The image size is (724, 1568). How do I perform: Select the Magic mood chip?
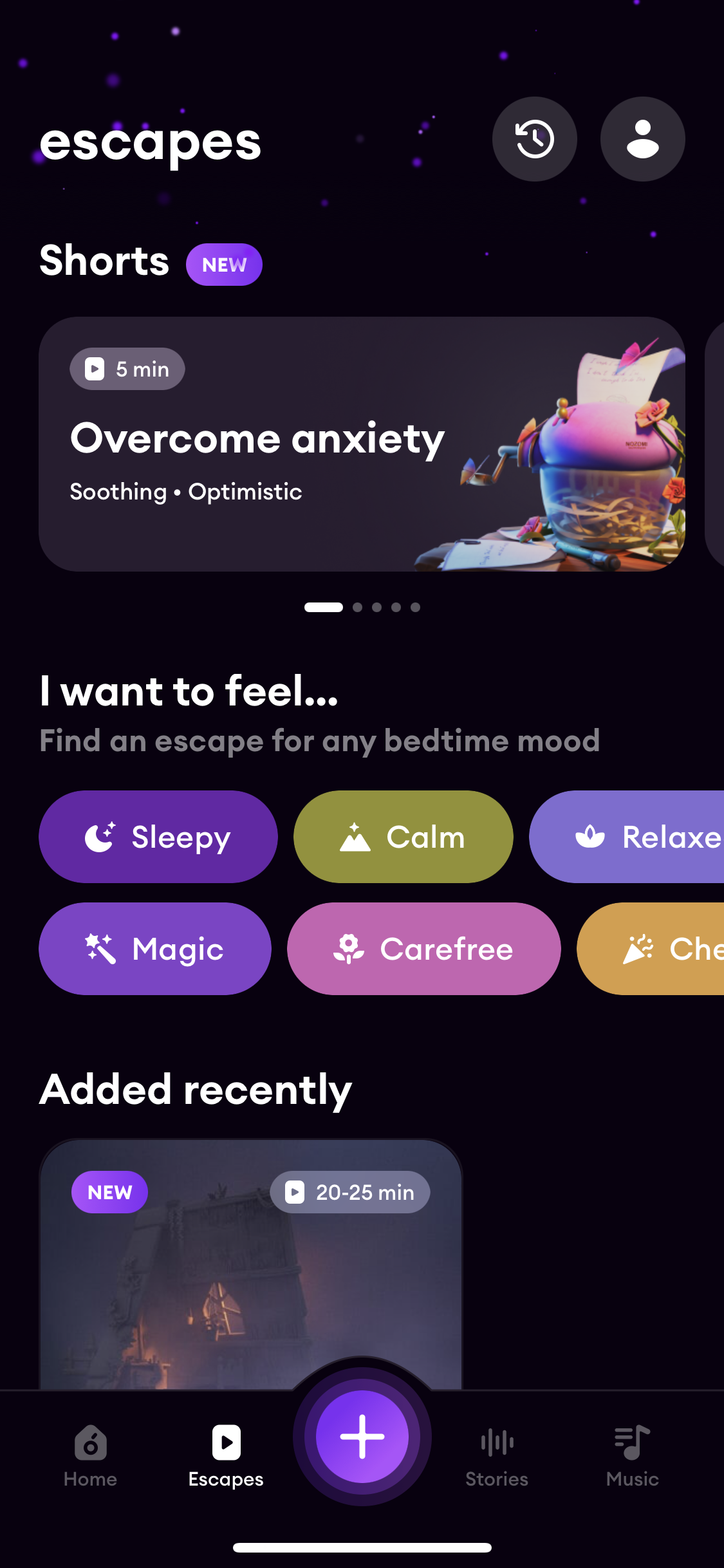(155, 949)
